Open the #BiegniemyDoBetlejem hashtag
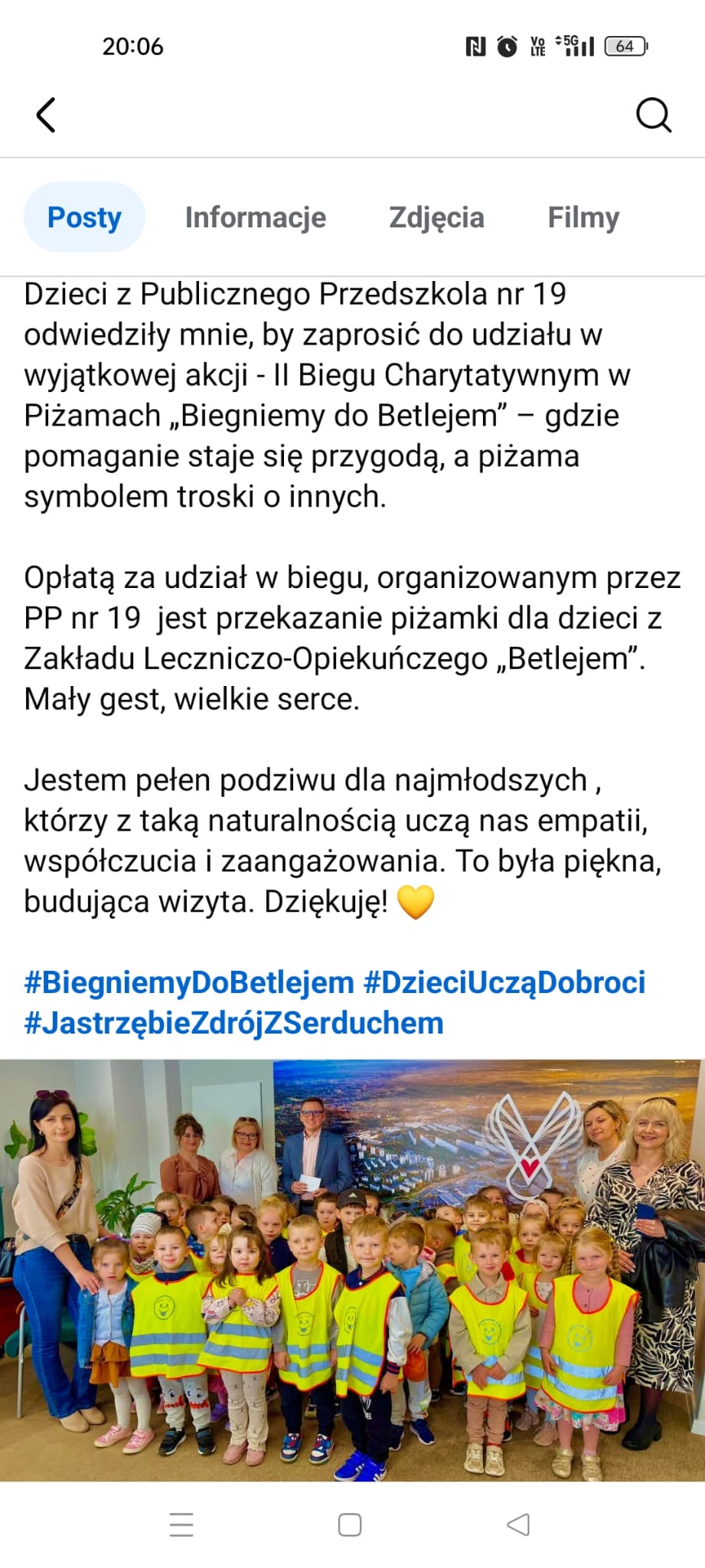This screenshot has height=1568, width=705. coord(189,982)
